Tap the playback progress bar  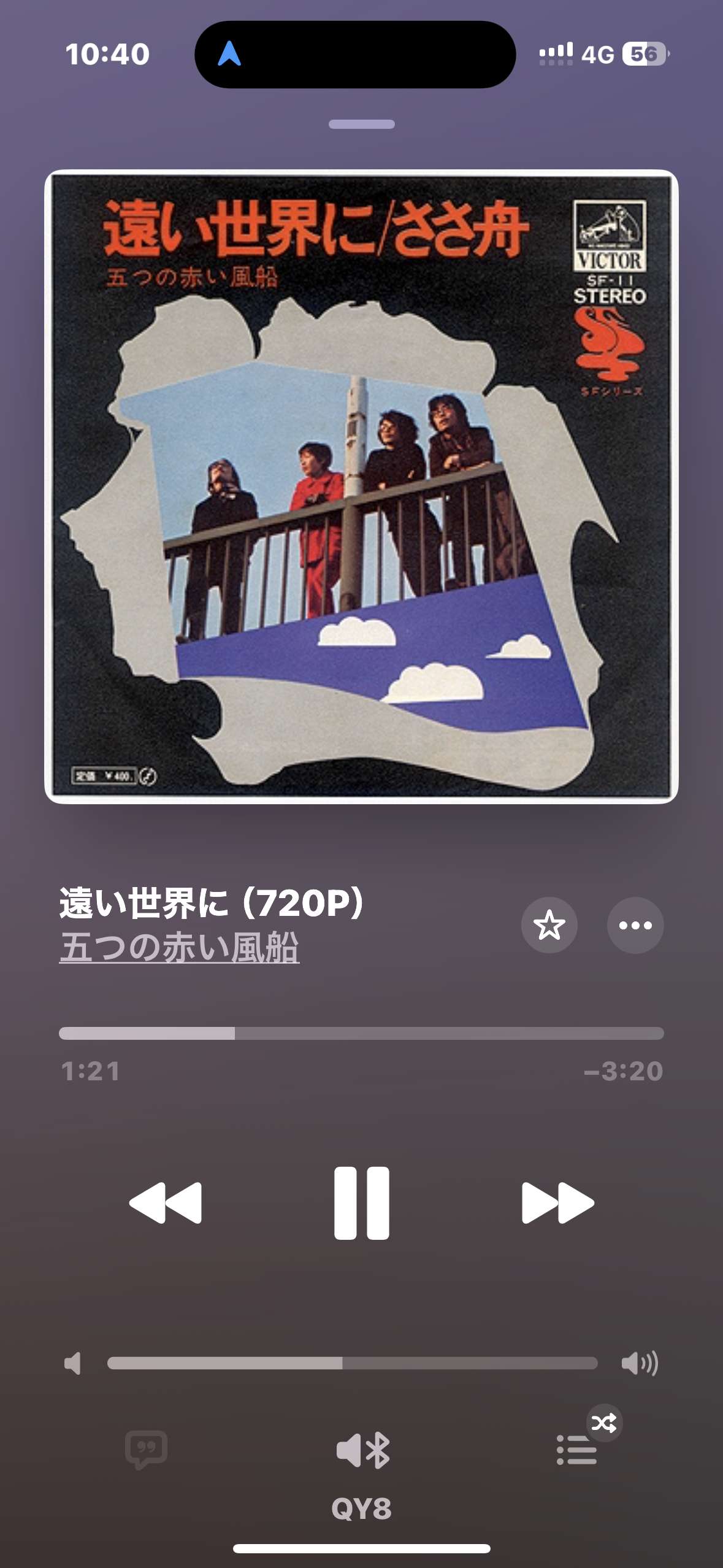point(361,1033)
